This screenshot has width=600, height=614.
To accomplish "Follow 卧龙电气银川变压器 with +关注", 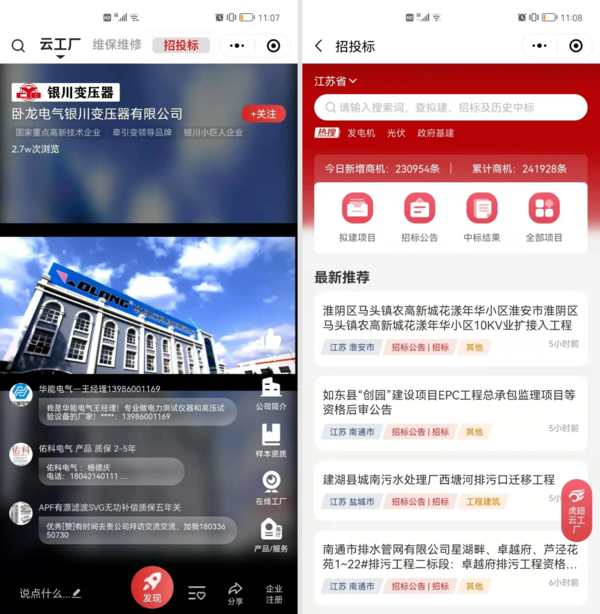I will (x=263, y=114).
